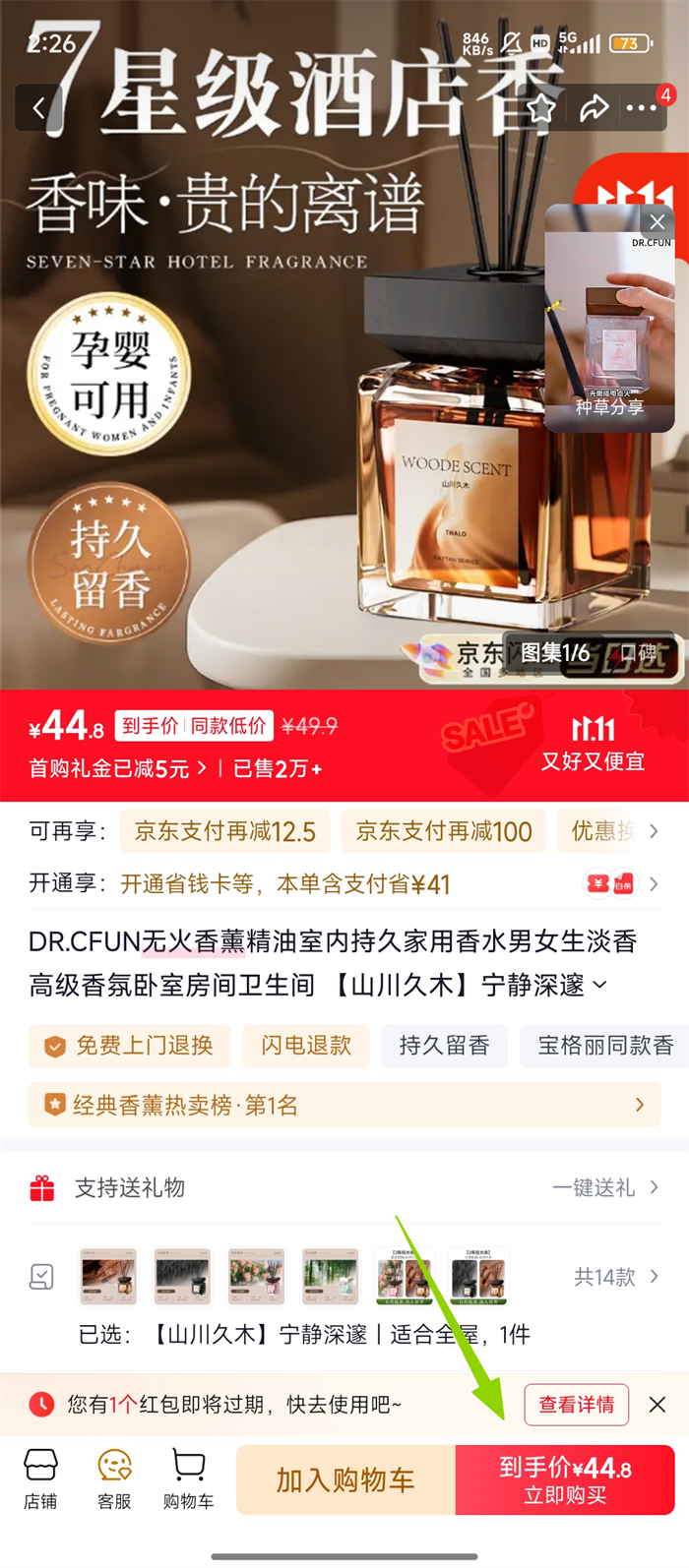This screenshot has width=689, height=1568.
Task: Tap 查看详情 for the expiring red packet
Action: coord(576,1405)
